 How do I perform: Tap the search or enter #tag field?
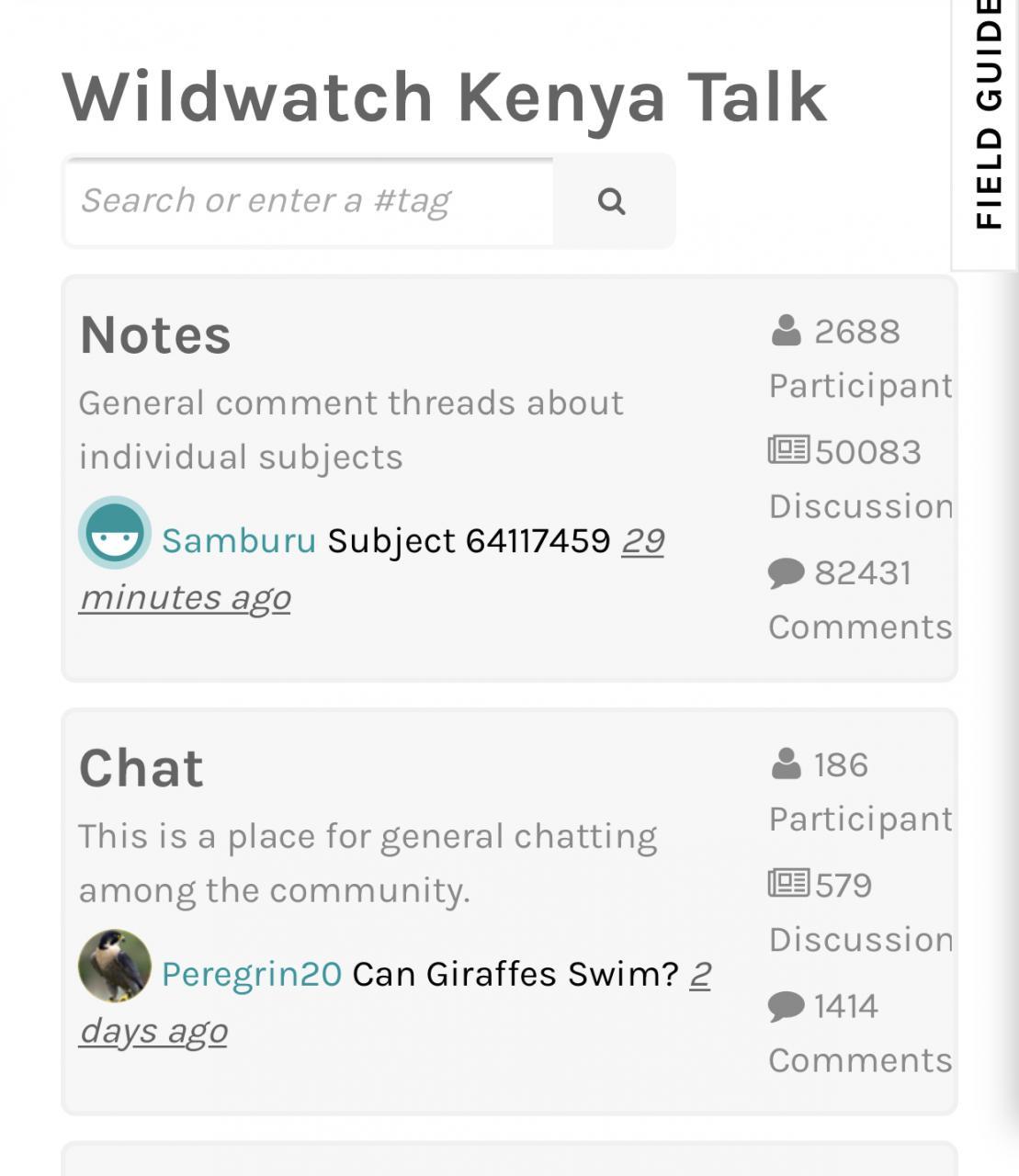(x=310, y=201)
